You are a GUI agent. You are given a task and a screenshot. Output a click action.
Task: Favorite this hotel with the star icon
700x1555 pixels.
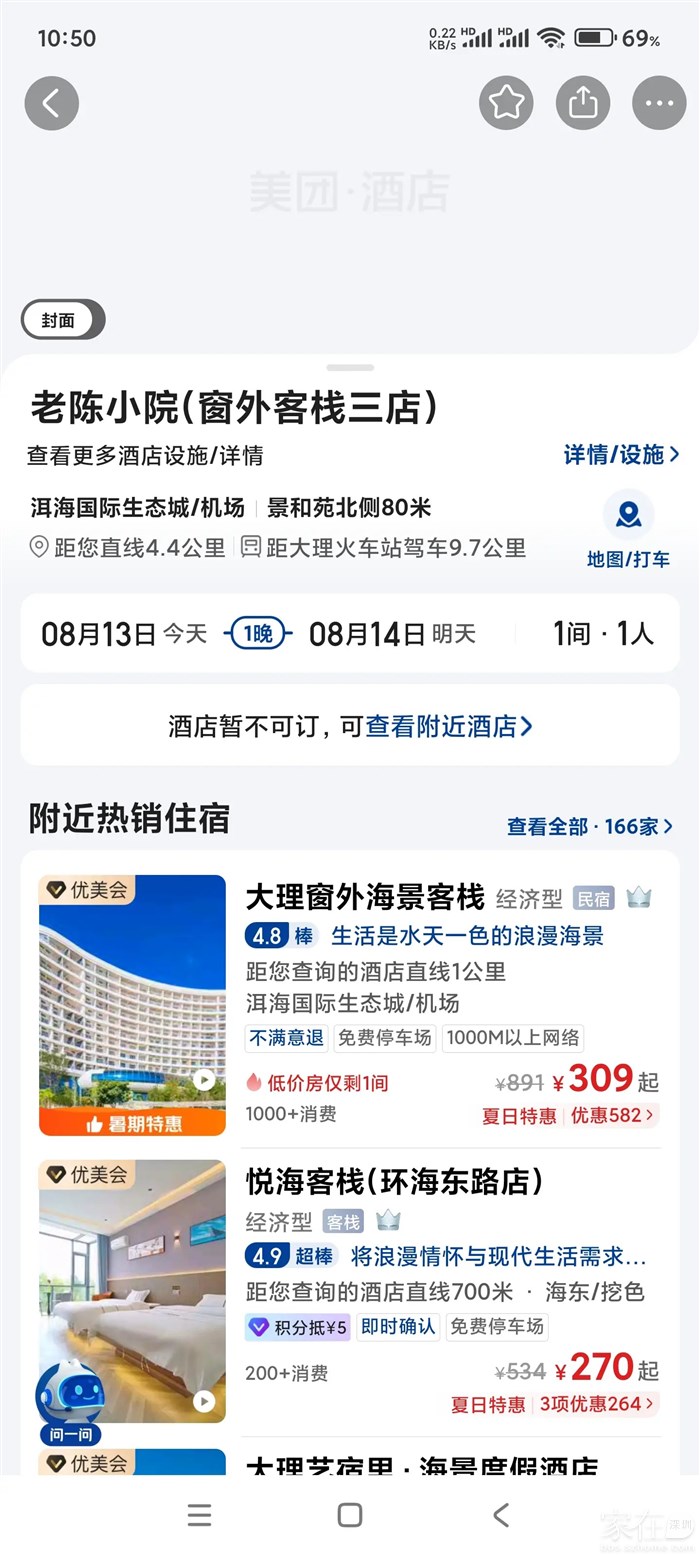pyautogui.click(x=506, y=103)
